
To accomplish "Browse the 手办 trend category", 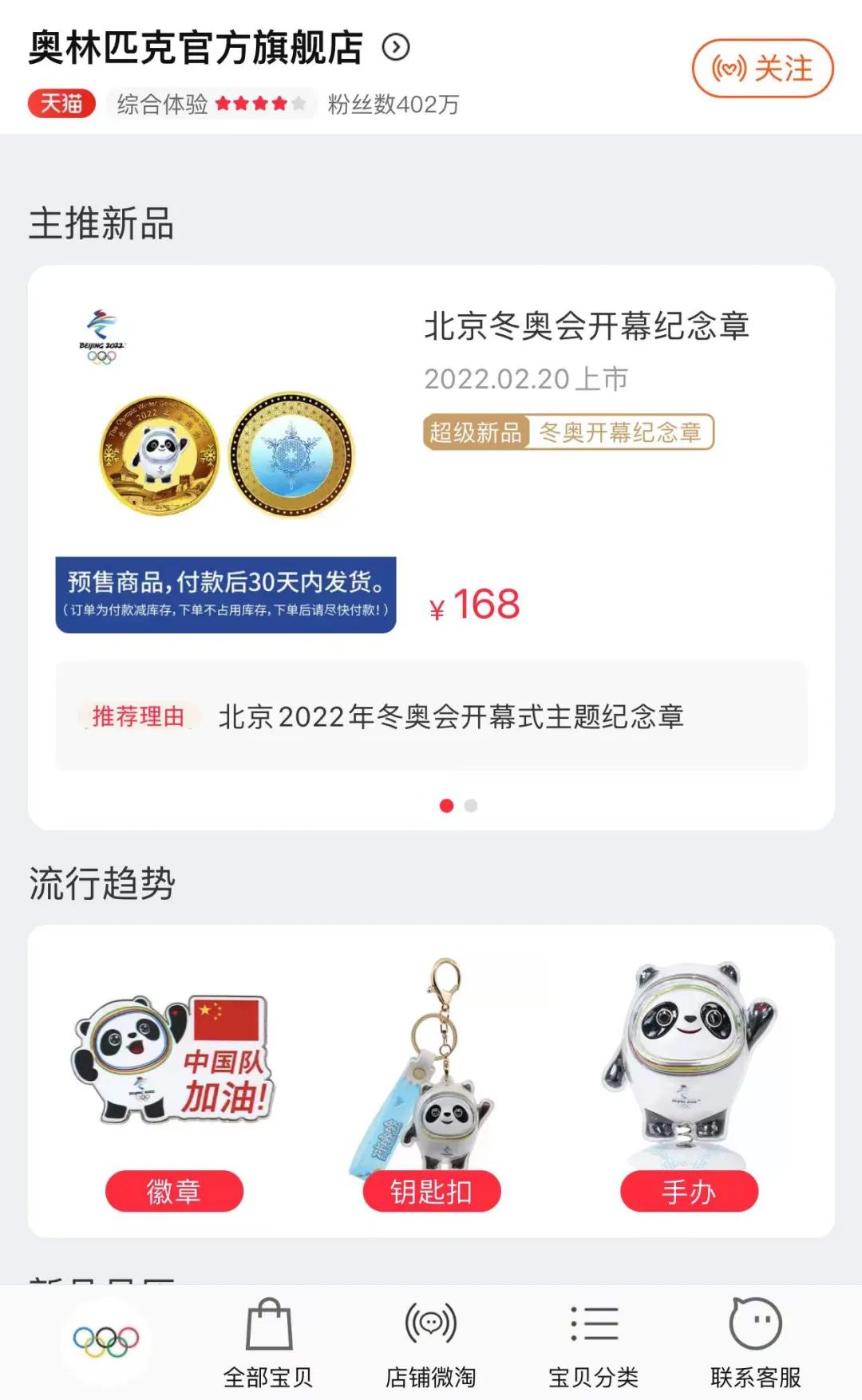I will pyautogui.click(x=689, y=1191).
